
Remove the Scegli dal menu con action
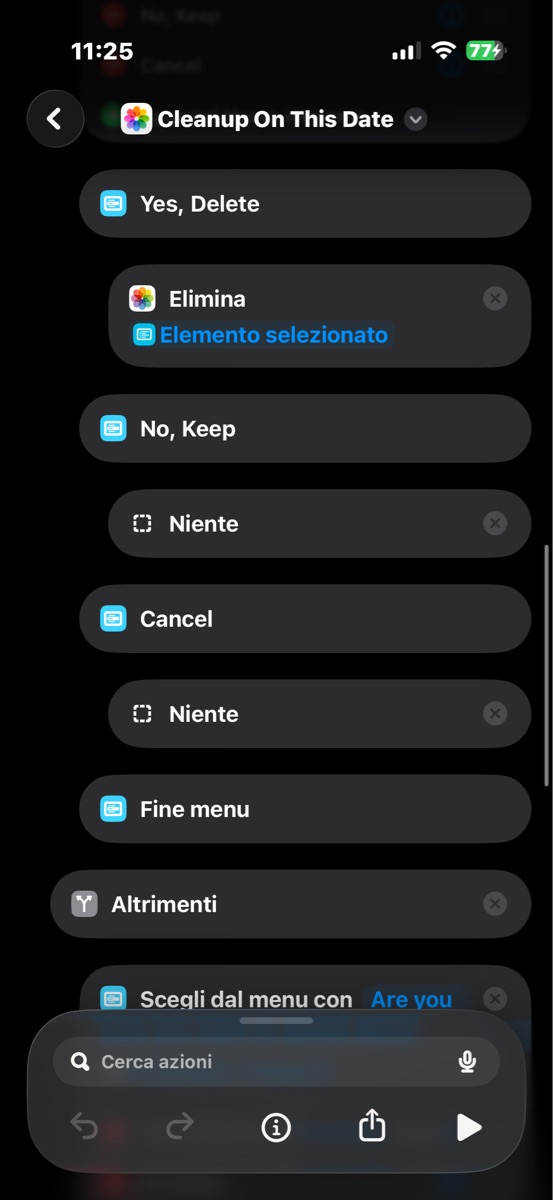click(x=495, y=998)
